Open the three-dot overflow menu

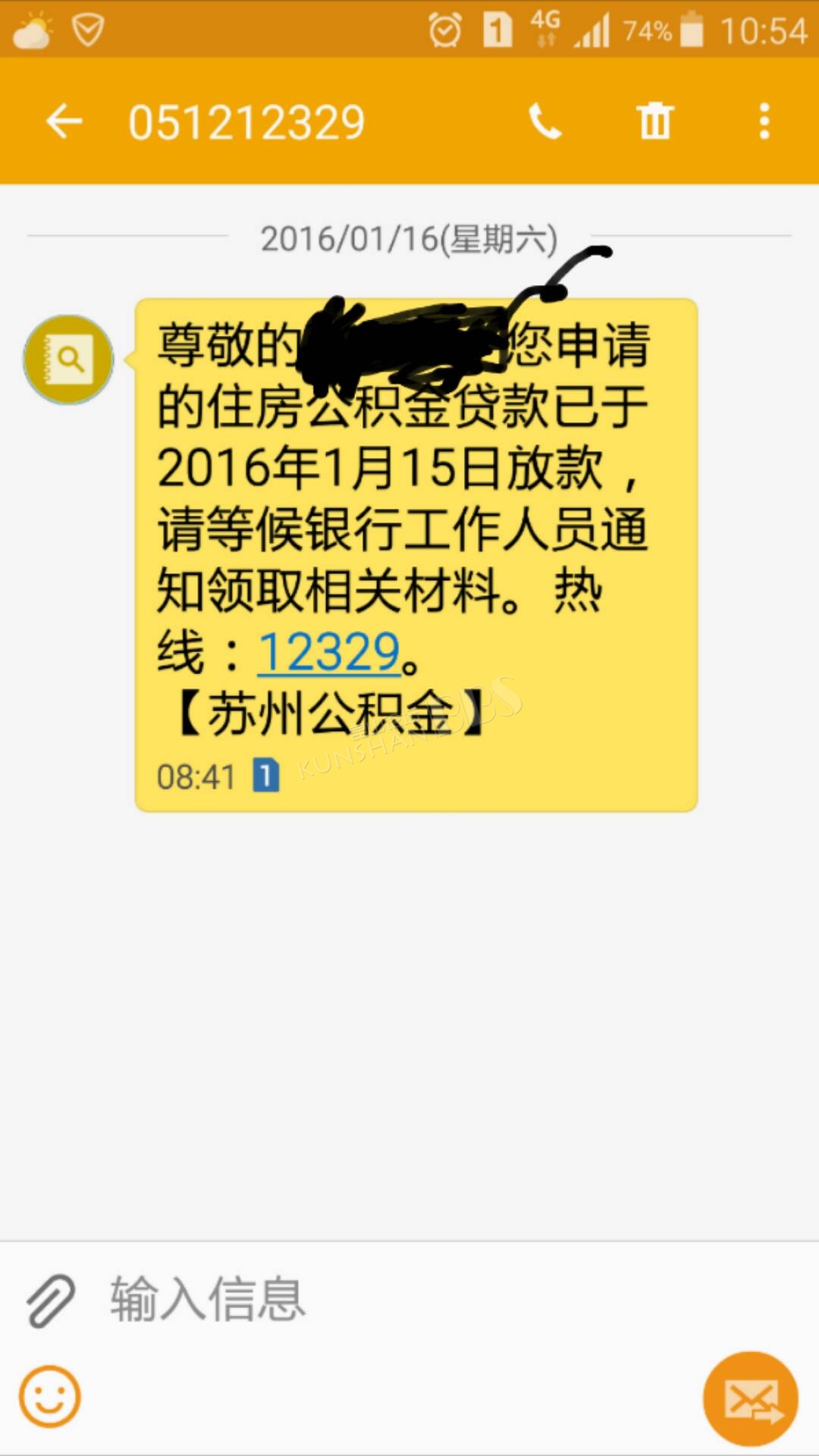pos(764,121)
